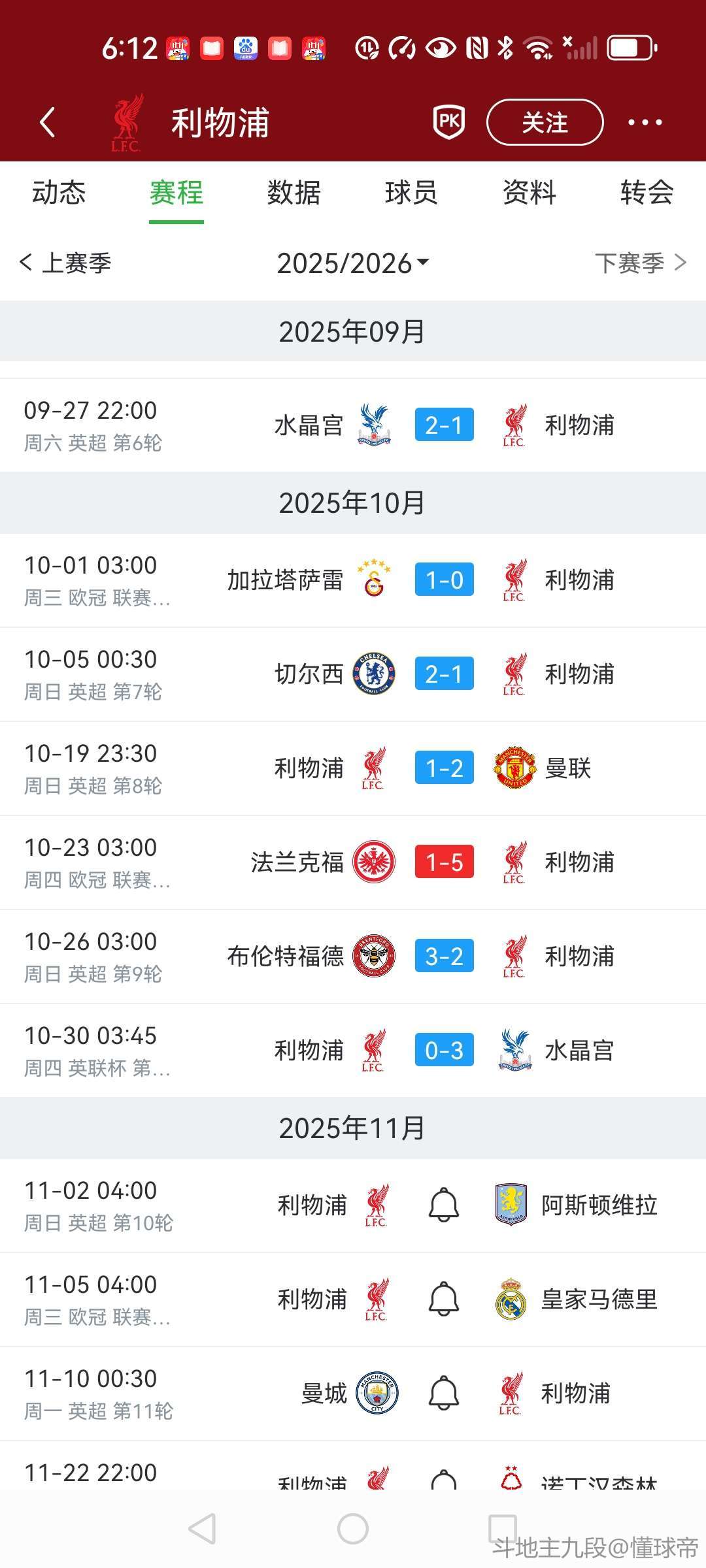Tap the reminder bell for 曼城 vs 利物浦
This screenshot has height=1568, width=706.
pyautogui.click(x=444, y=1393)
